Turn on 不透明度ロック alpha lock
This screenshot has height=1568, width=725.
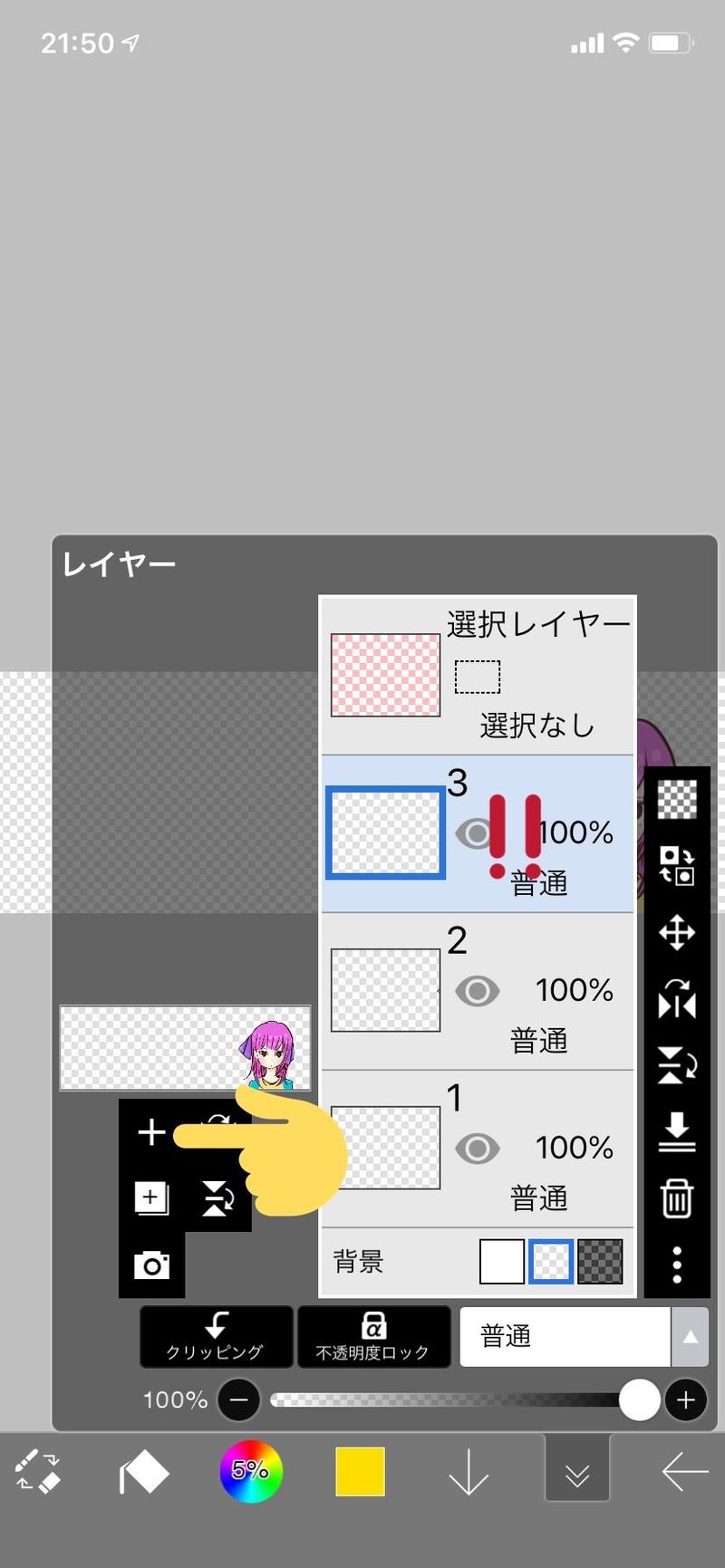[x=373, y=1336]
